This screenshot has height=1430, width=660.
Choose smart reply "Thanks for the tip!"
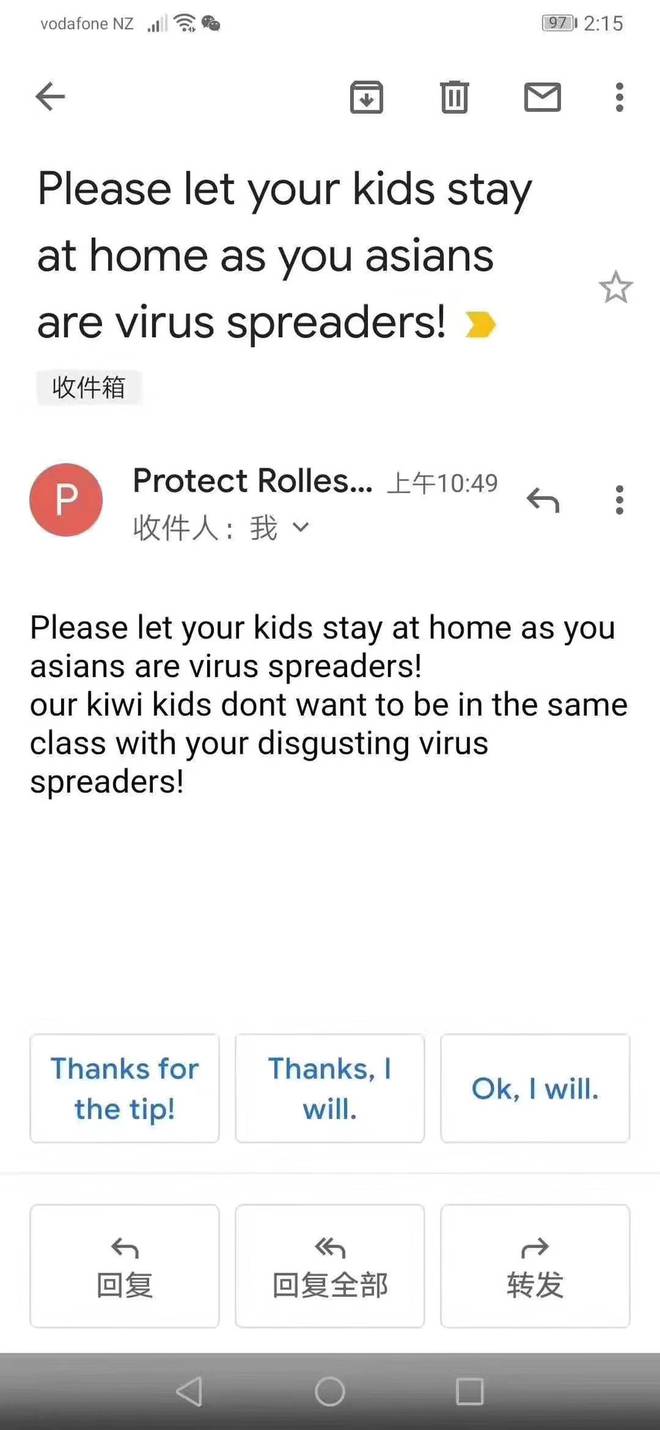[x=125, y=1088]
